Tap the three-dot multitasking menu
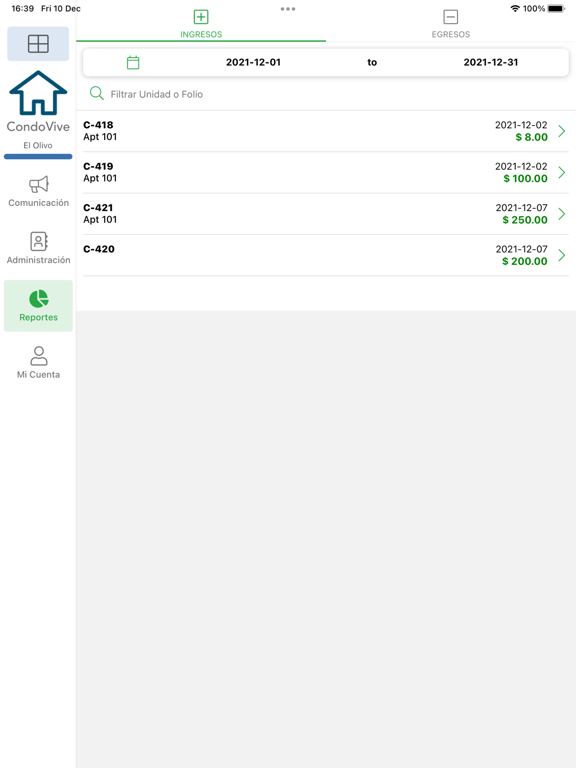 [288, 9]
